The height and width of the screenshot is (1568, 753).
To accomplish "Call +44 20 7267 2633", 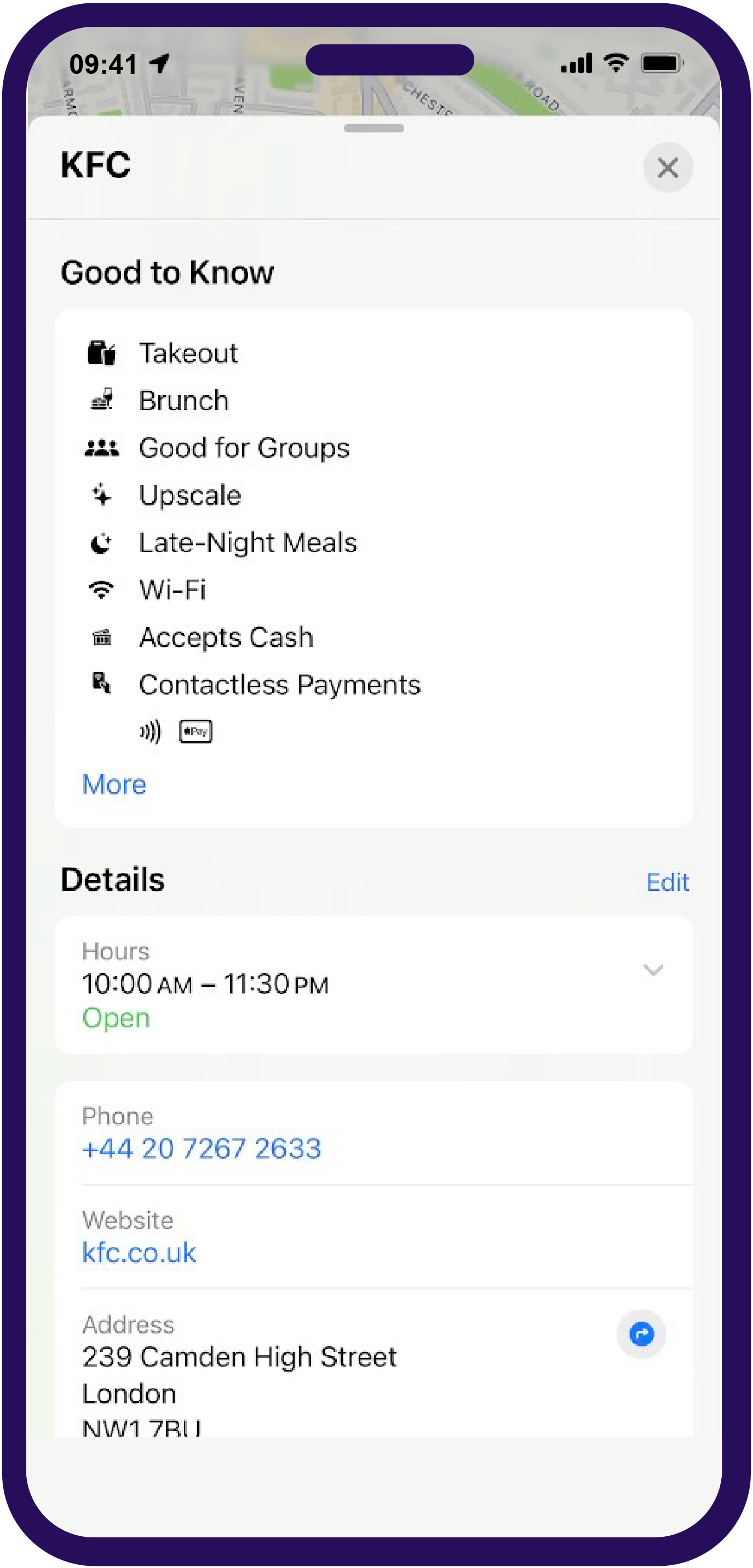I will click(202, 1148).
